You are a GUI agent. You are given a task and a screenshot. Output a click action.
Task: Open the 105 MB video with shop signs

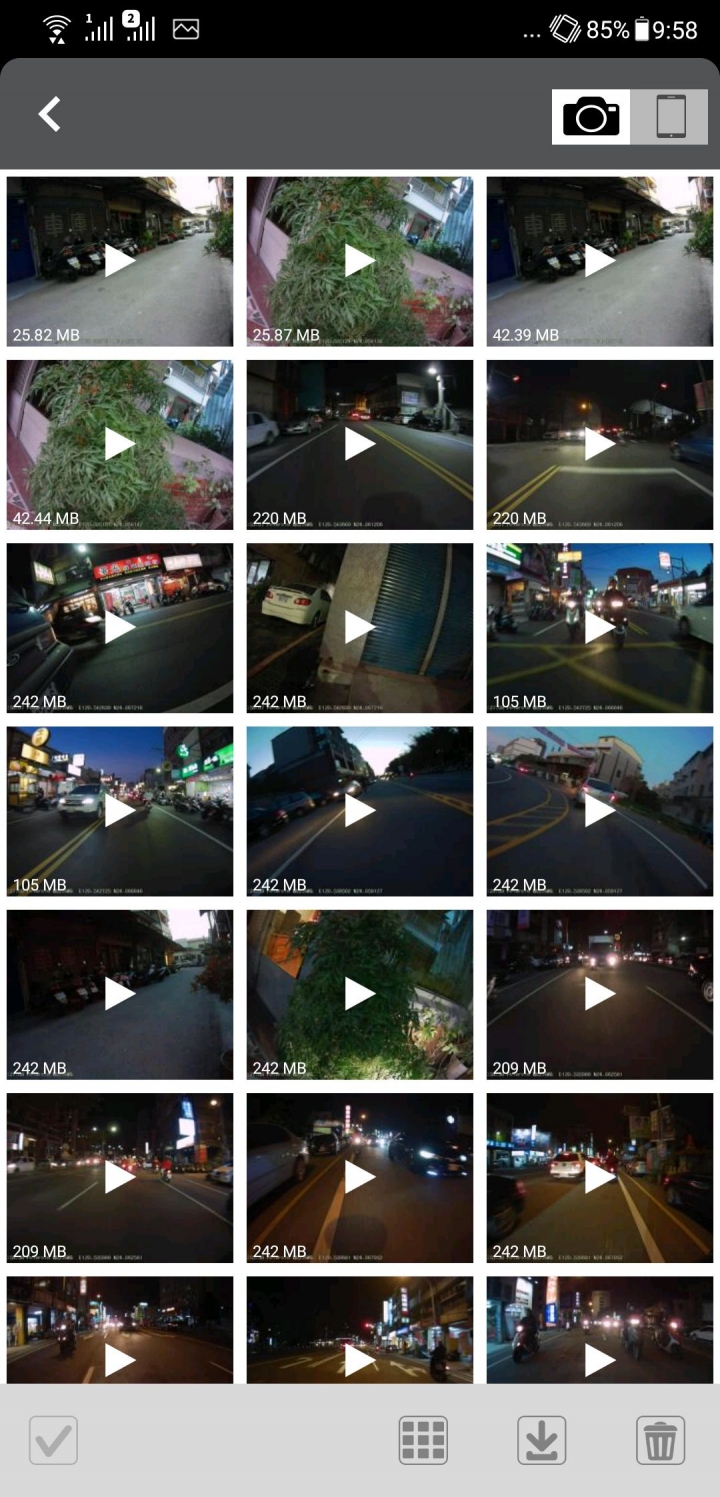coord(120,810)
